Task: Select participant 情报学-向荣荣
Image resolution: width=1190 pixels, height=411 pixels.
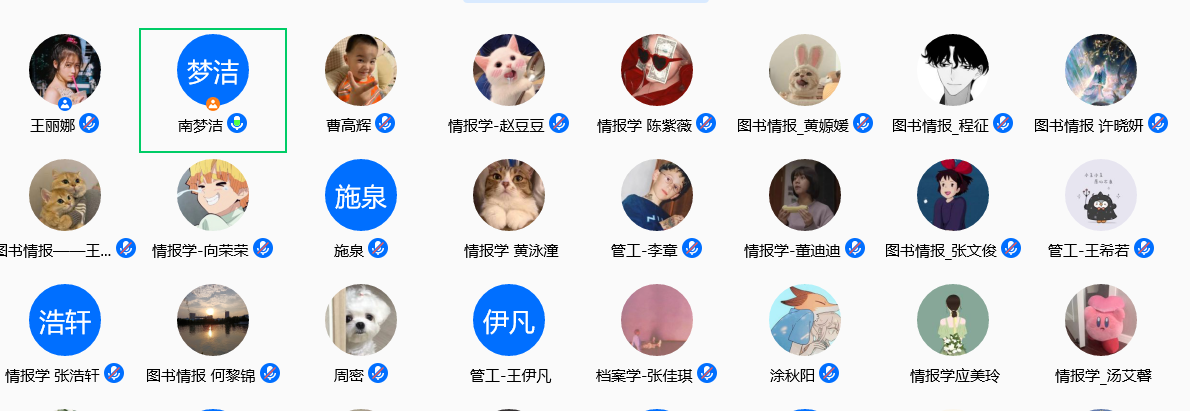Action: 213,195
